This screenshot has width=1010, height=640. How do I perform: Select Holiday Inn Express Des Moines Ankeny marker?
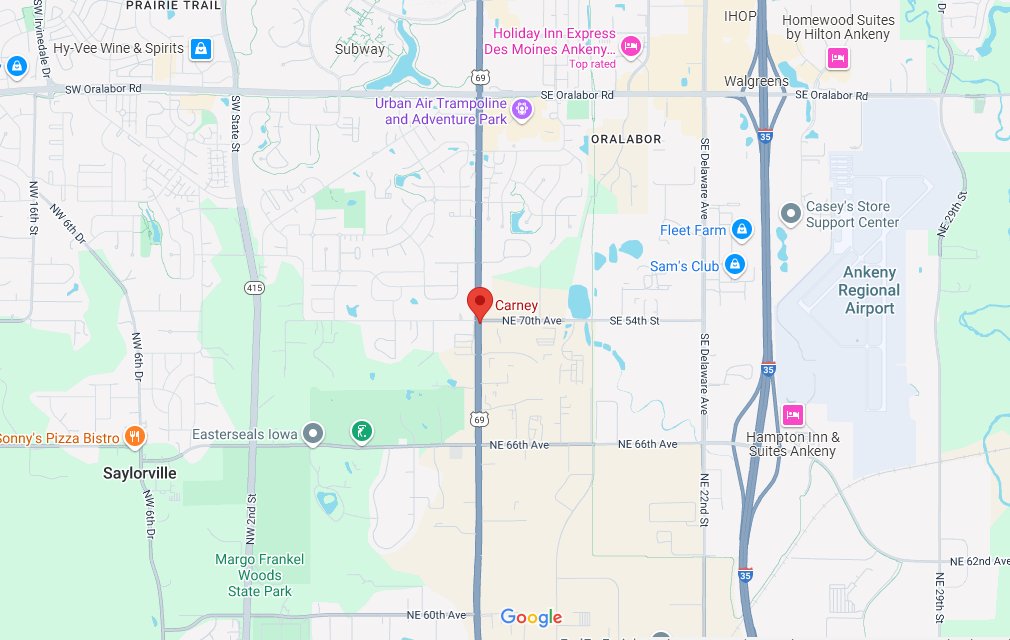[x=630, y=46]
